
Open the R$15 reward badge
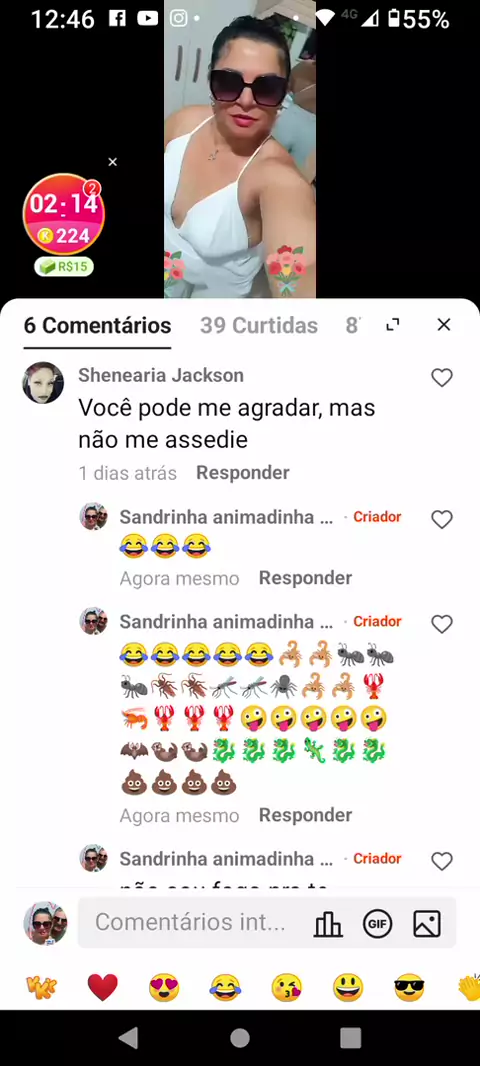(x=64, y=266)
